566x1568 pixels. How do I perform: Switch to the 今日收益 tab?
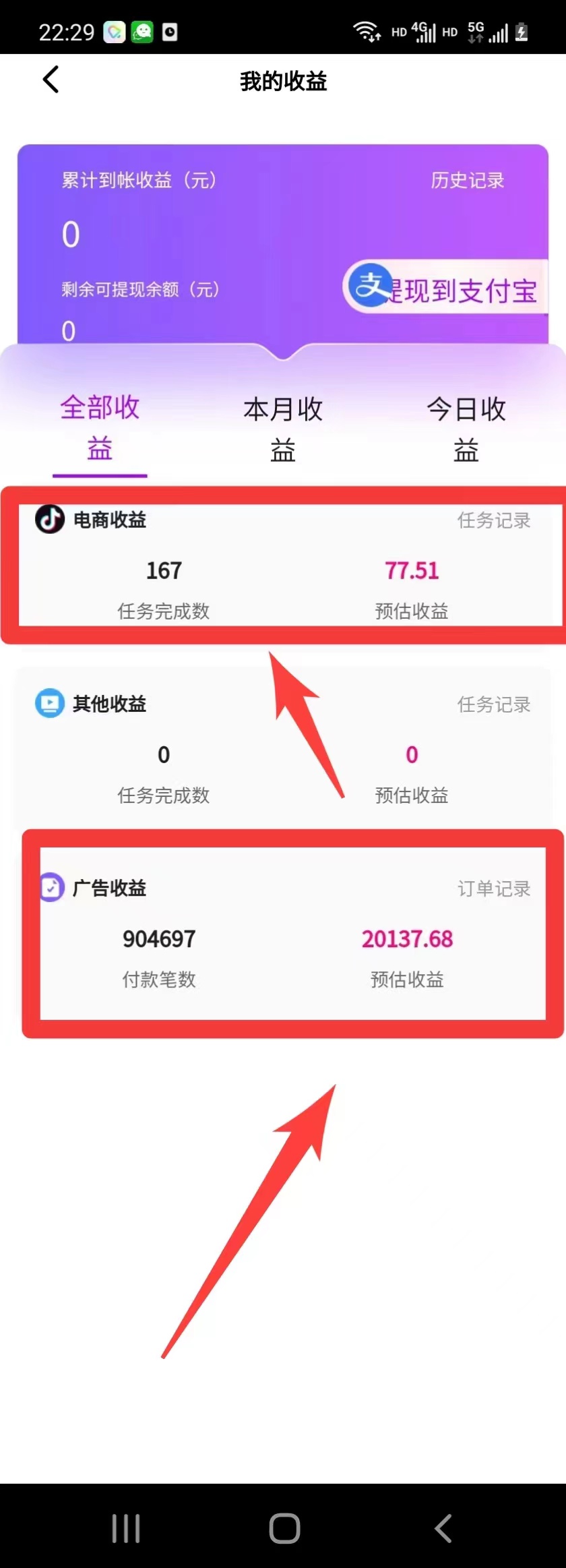coord(466,429)
